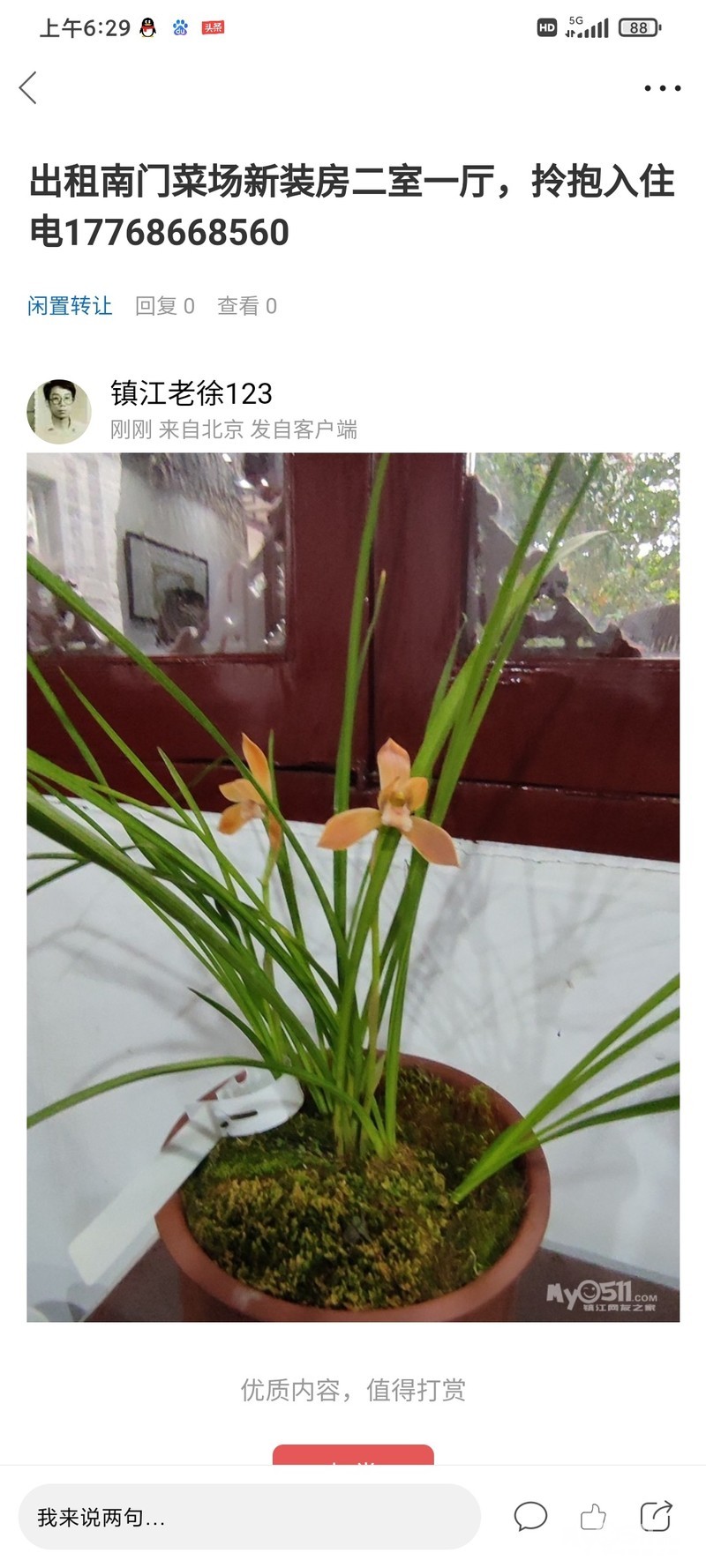
Task: Focus the 我来说两句 comment field
Action: [x=249, y=1517]
